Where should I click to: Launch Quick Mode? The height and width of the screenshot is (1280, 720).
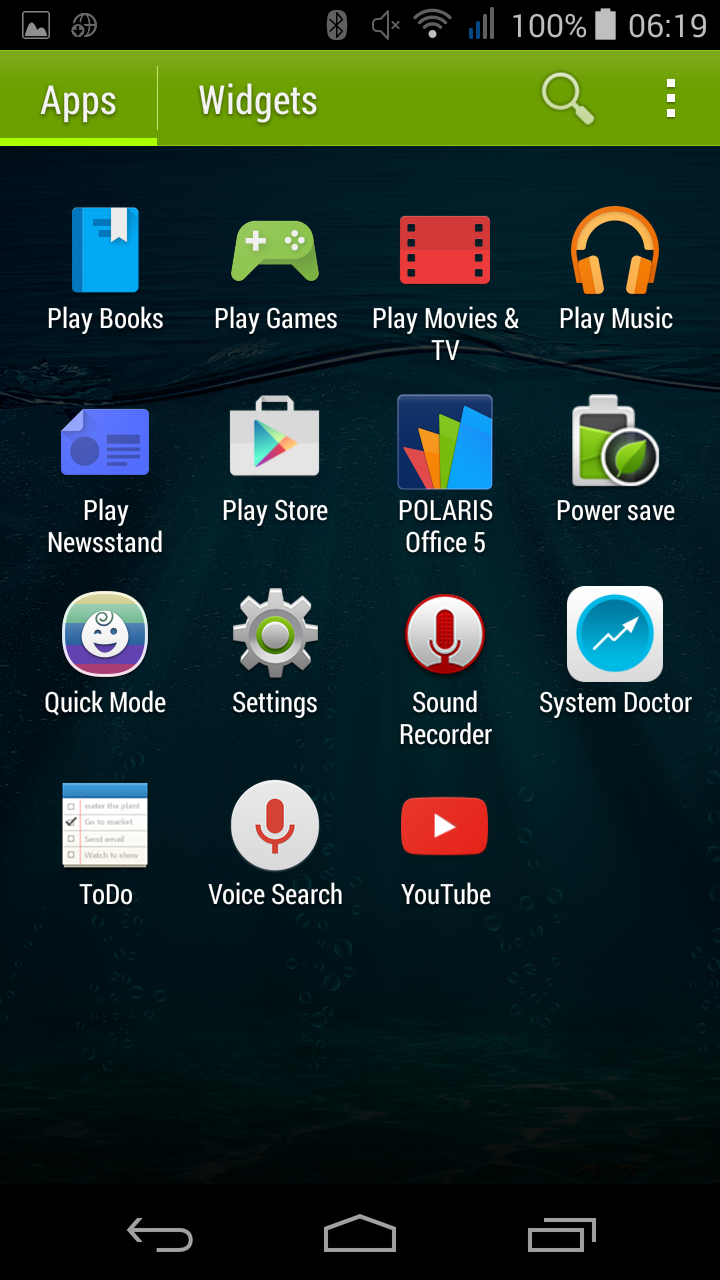click(105, 634)
